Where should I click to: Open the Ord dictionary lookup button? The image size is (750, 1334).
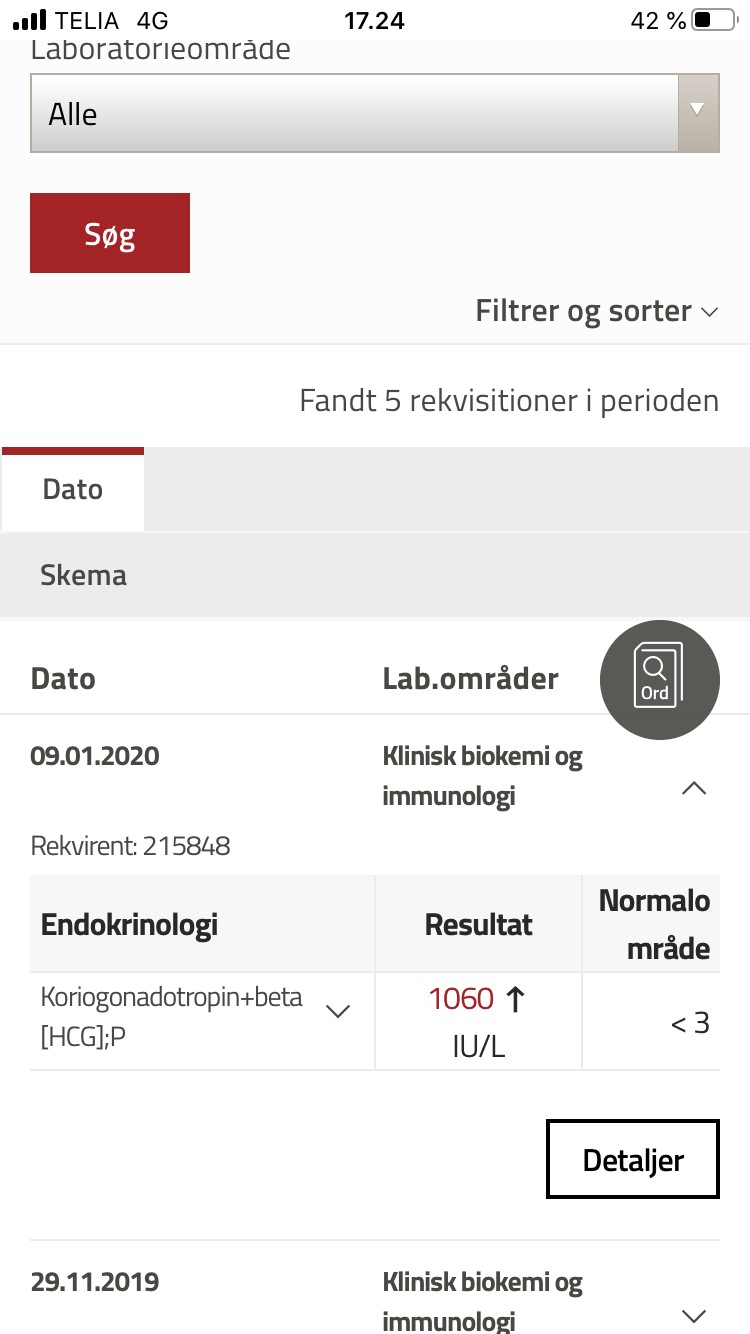click(x=659, y=680)
